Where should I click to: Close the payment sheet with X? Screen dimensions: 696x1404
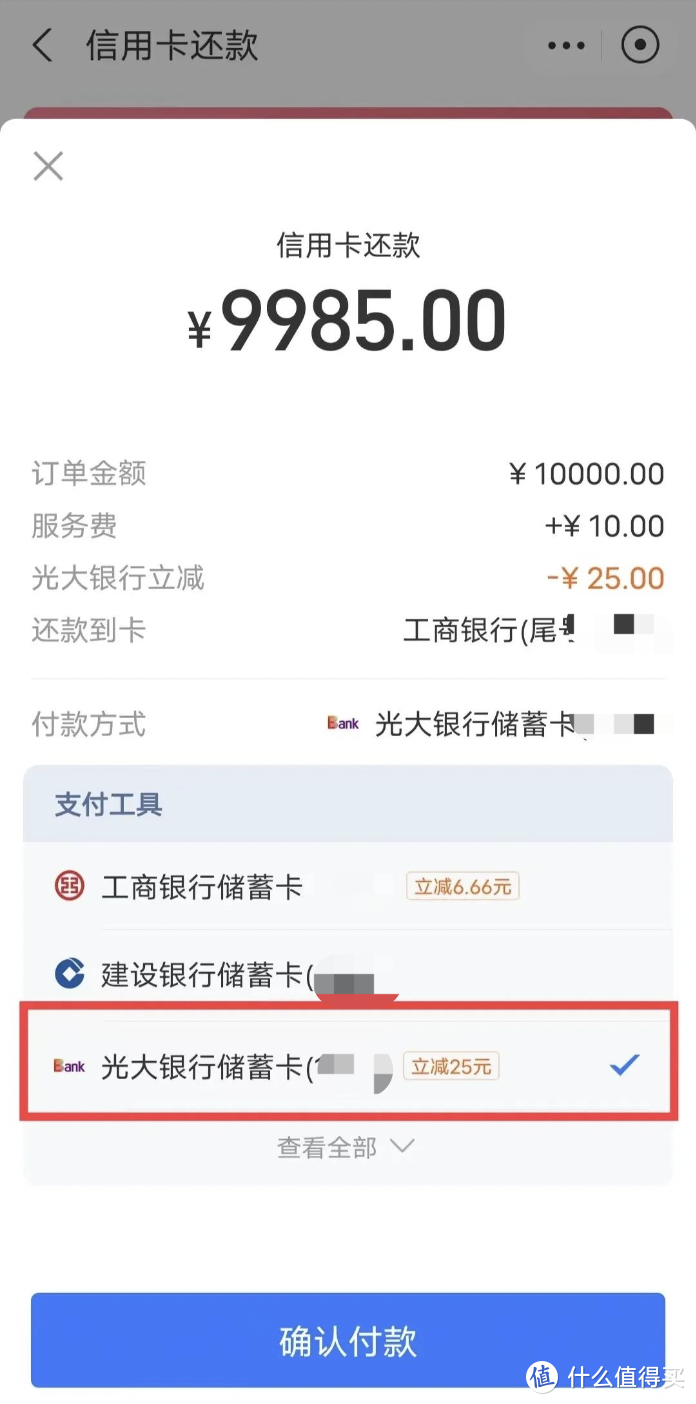coord(48,166)
